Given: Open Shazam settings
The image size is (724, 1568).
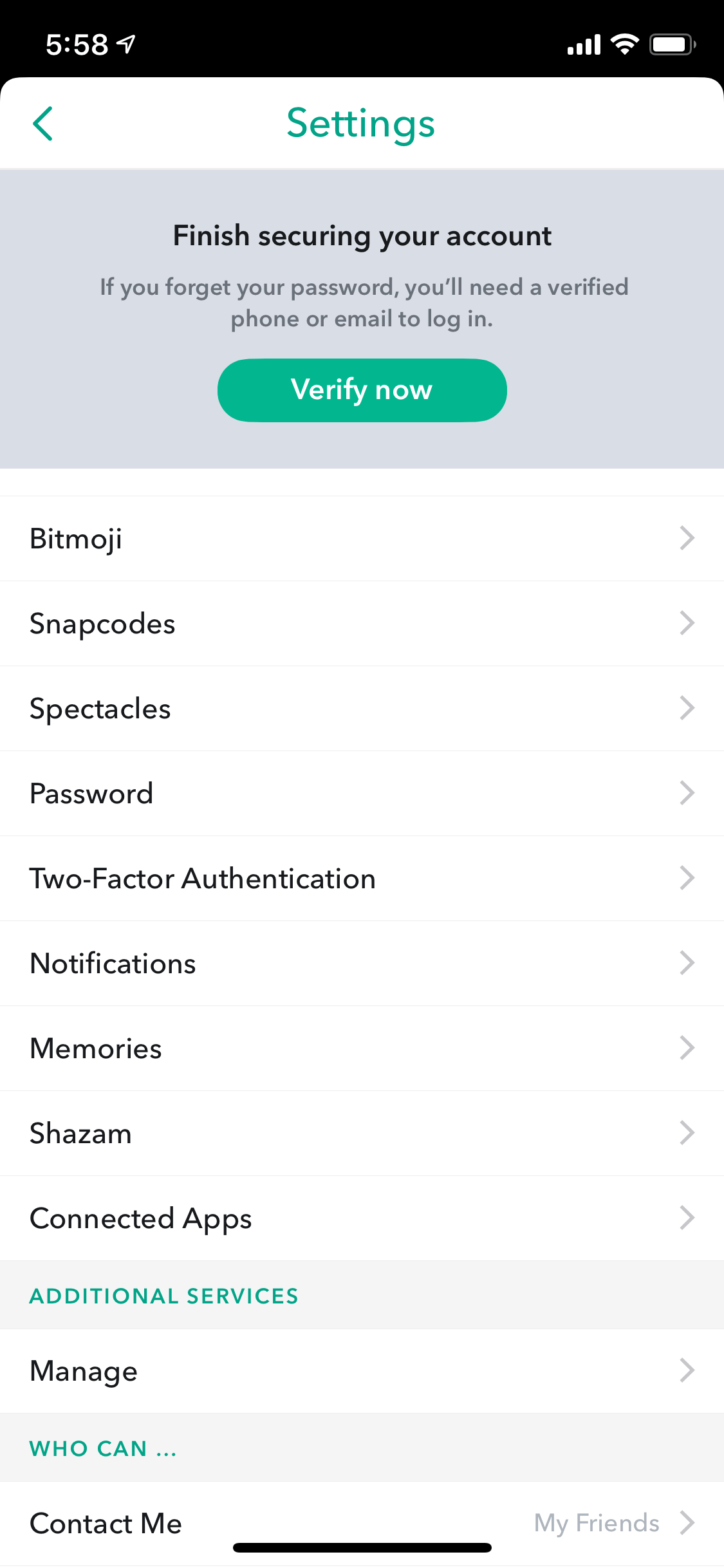Looking at the screenshot, I should click(x=362, y=1134).
